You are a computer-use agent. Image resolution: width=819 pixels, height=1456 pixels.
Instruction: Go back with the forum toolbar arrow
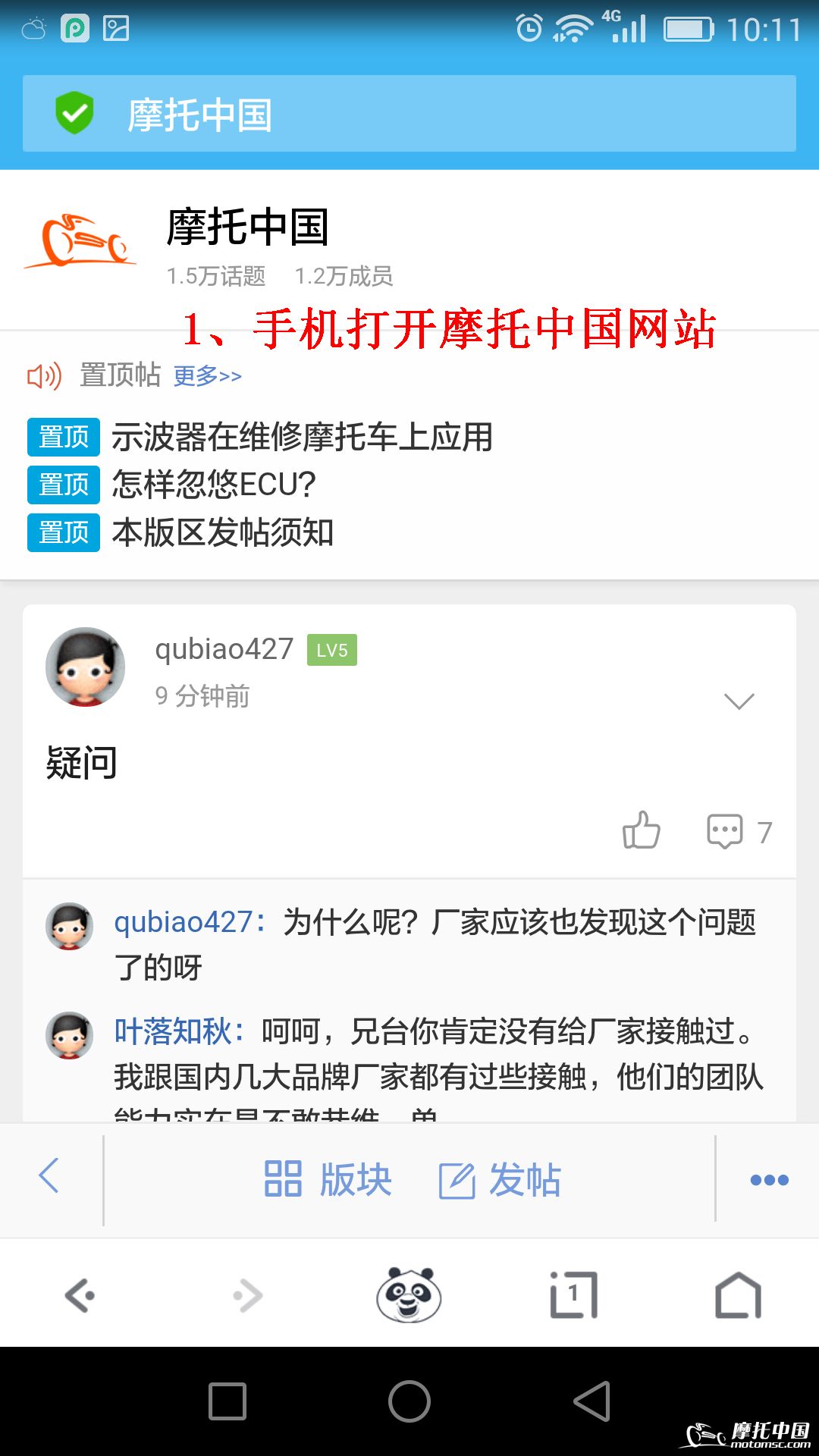click(50, 1176)
